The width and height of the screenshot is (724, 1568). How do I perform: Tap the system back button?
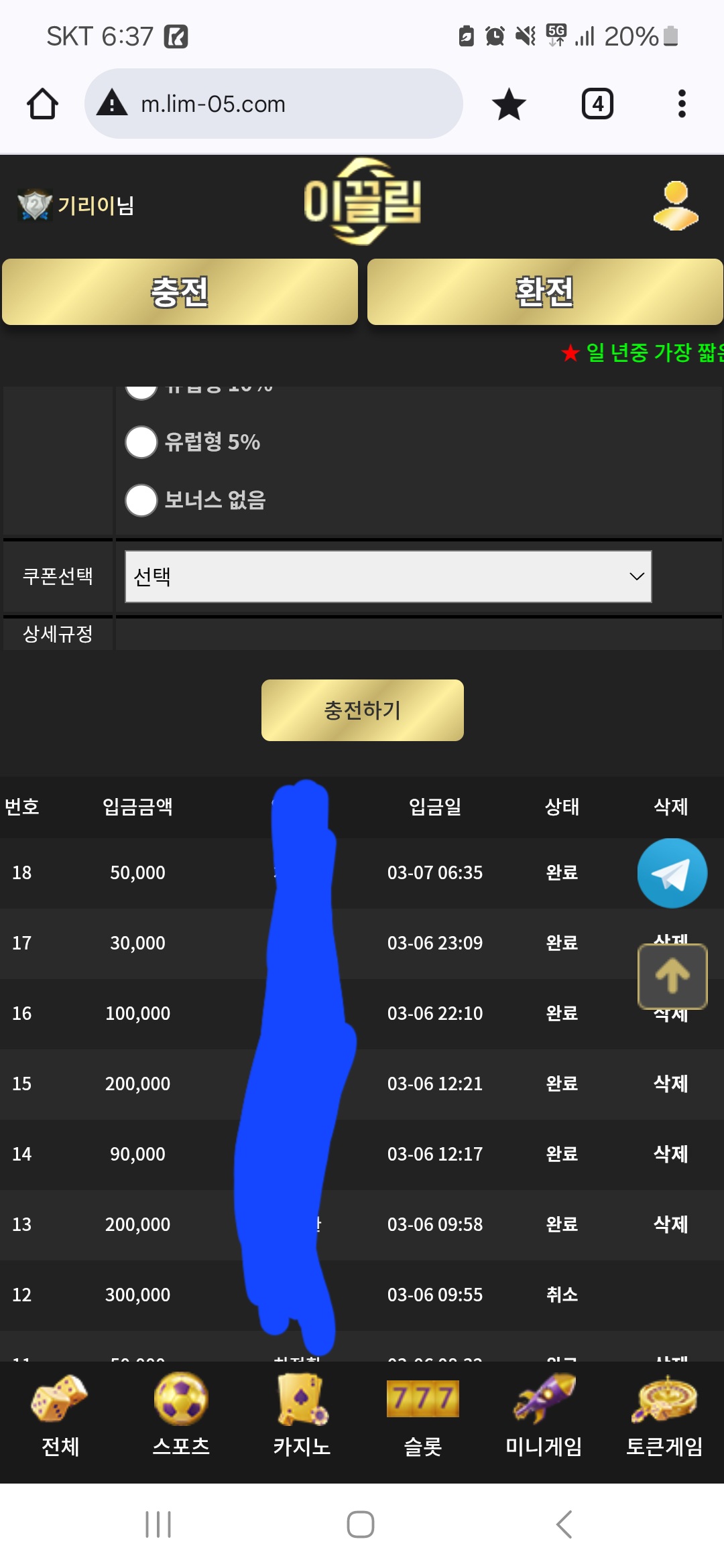pyautogui.click(x=564, y=1524)
